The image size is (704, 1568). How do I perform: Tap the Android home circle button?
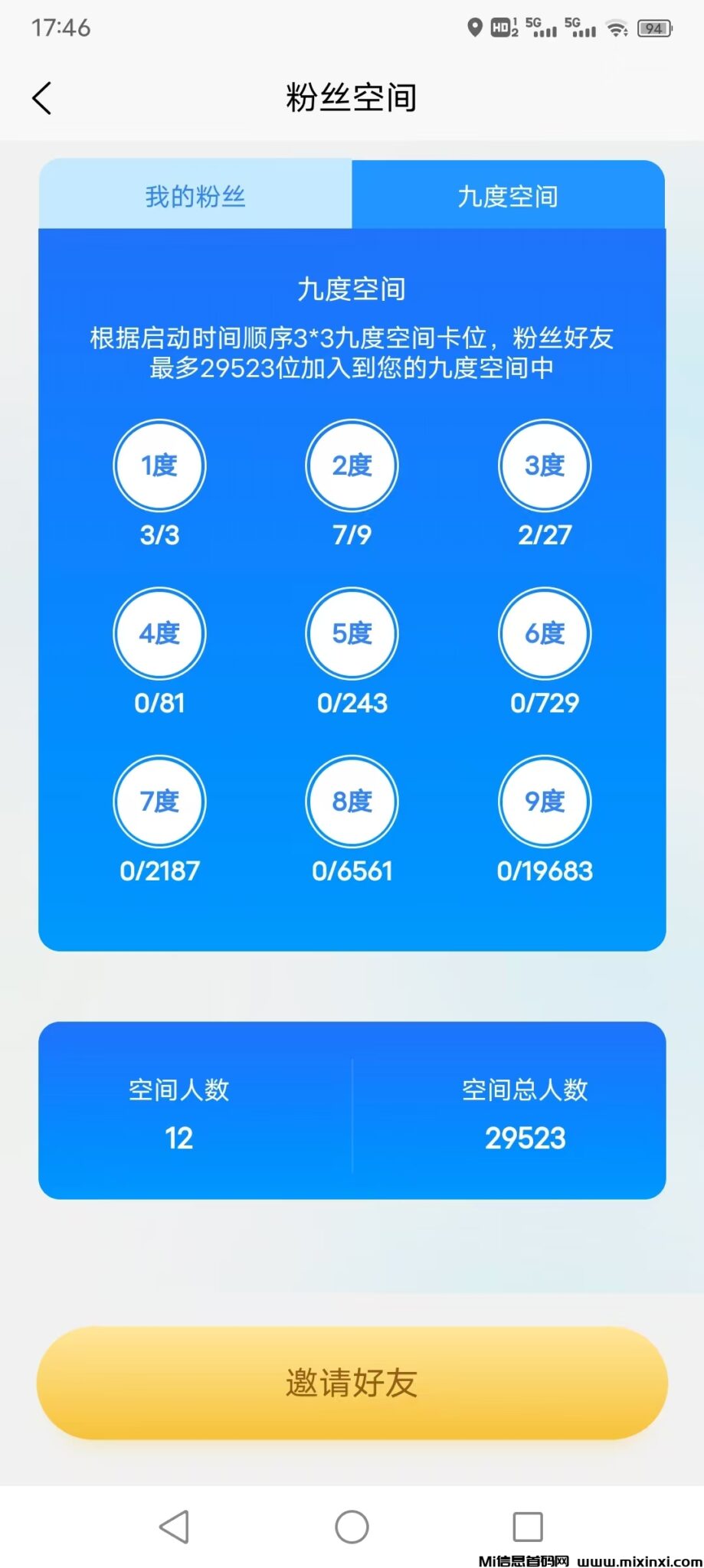tap(352, 1527)
